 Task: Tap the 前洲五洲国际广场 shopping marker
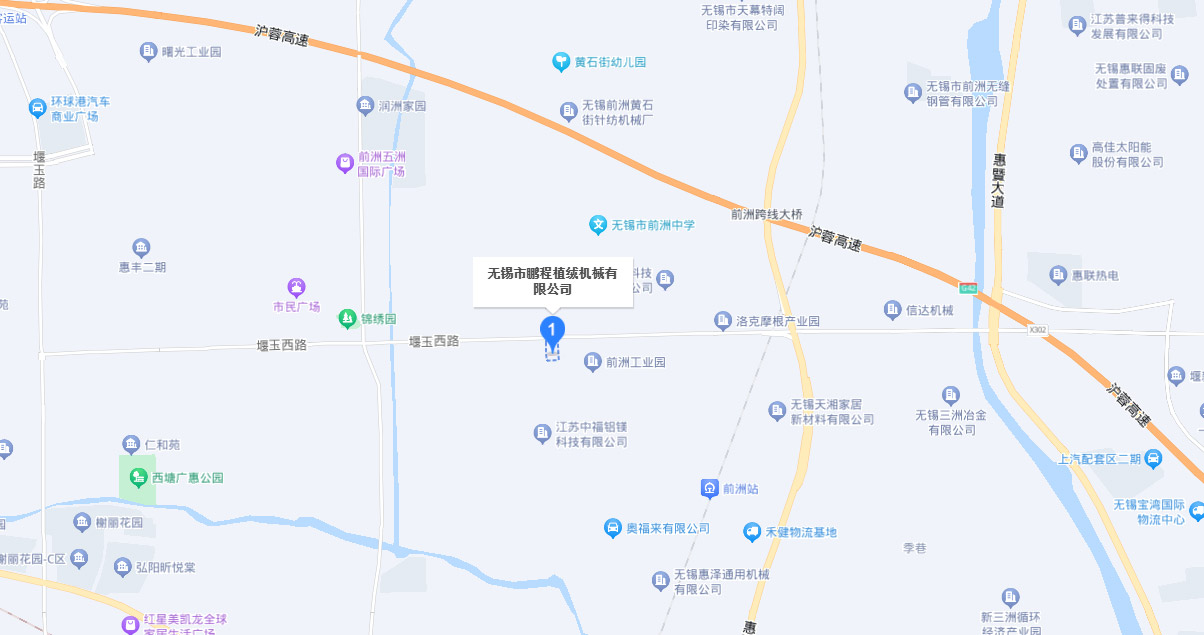[x=345, y=163]
